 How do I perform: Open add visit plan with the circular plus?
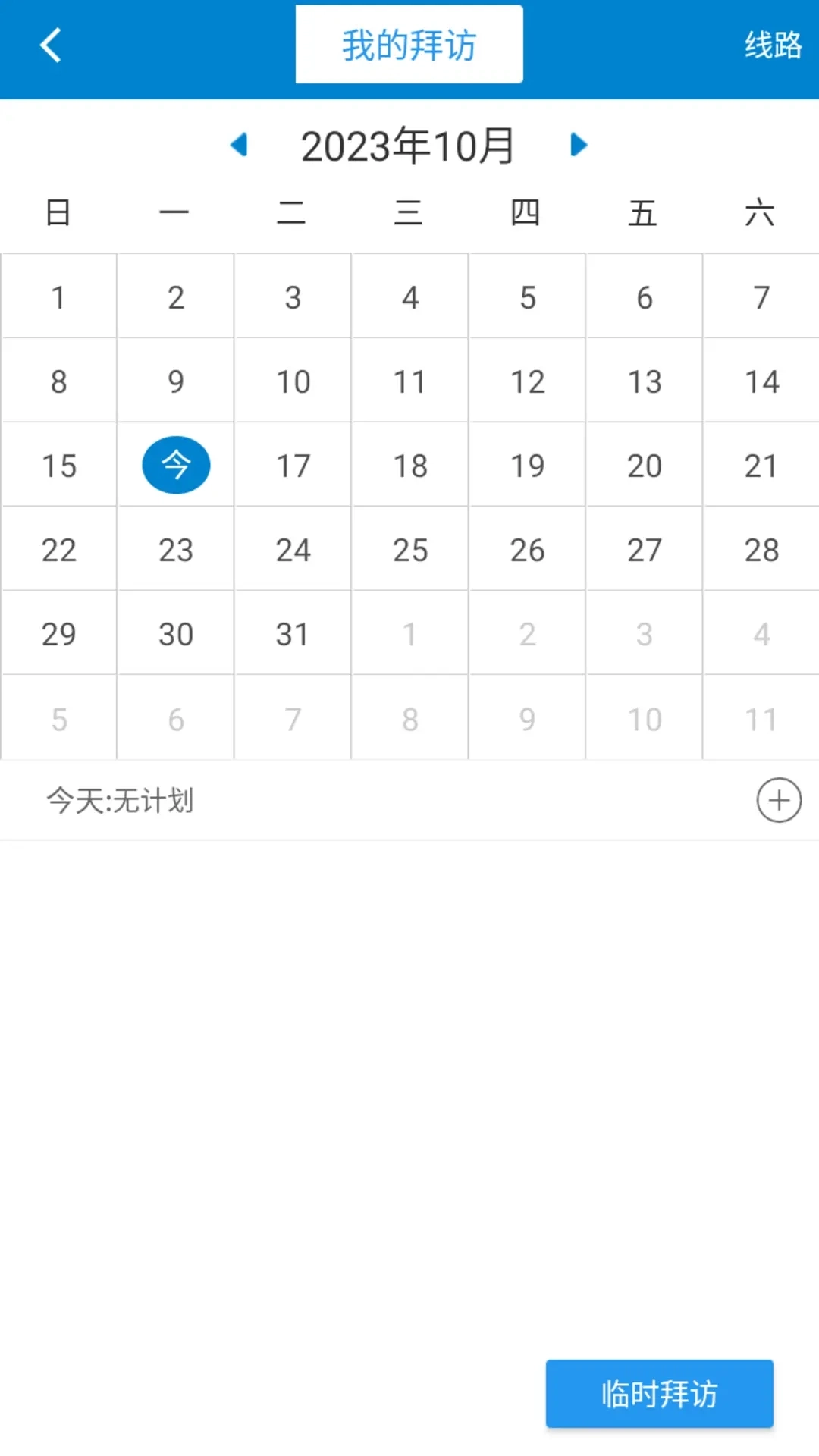tap(780, 800)
